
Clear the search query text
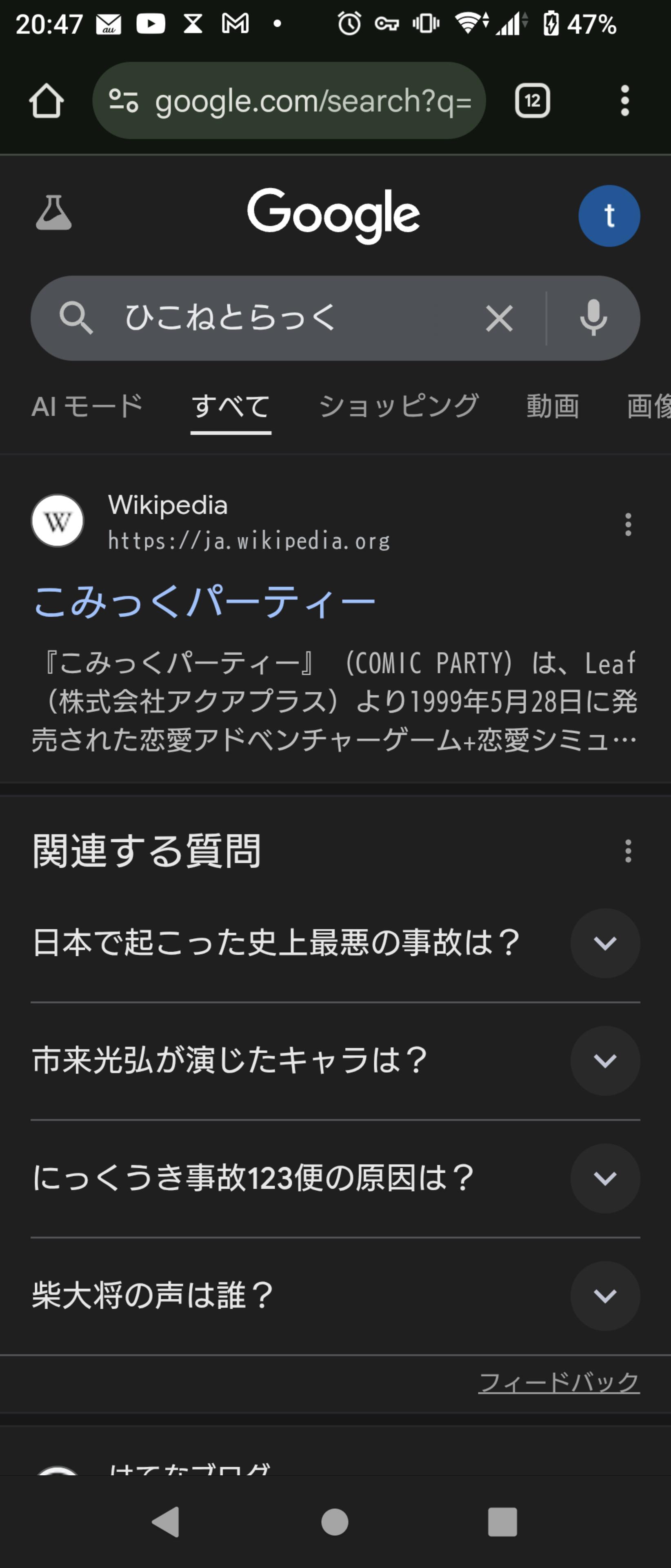[499, 318]
